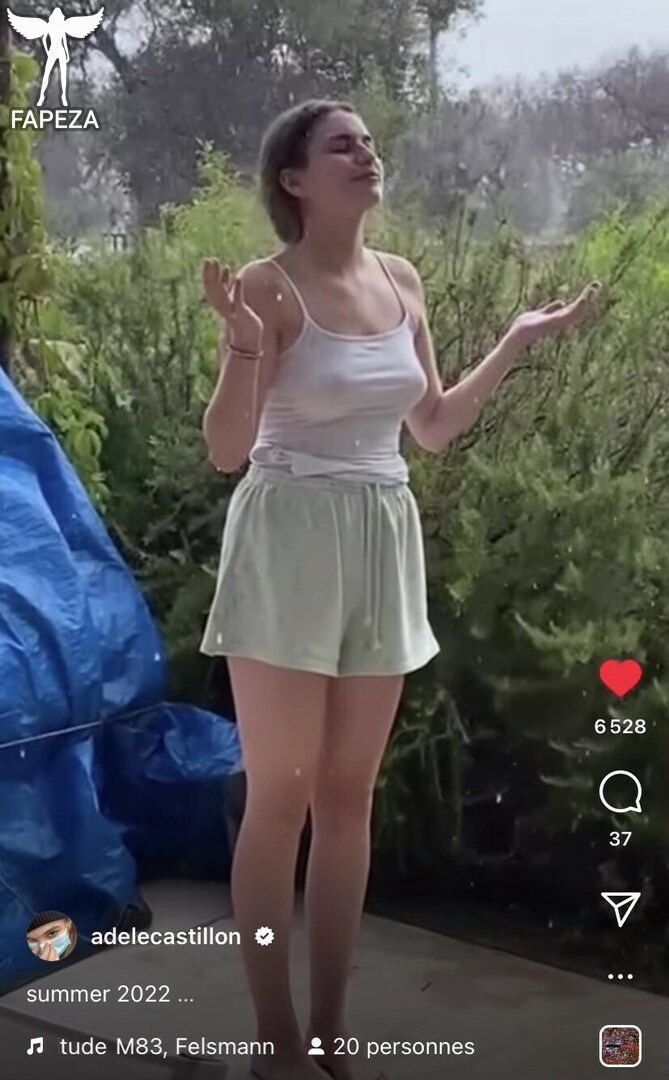Open the three-dot more options menu
Viewport: 669px width, 1080px height.
coord(620,976)
